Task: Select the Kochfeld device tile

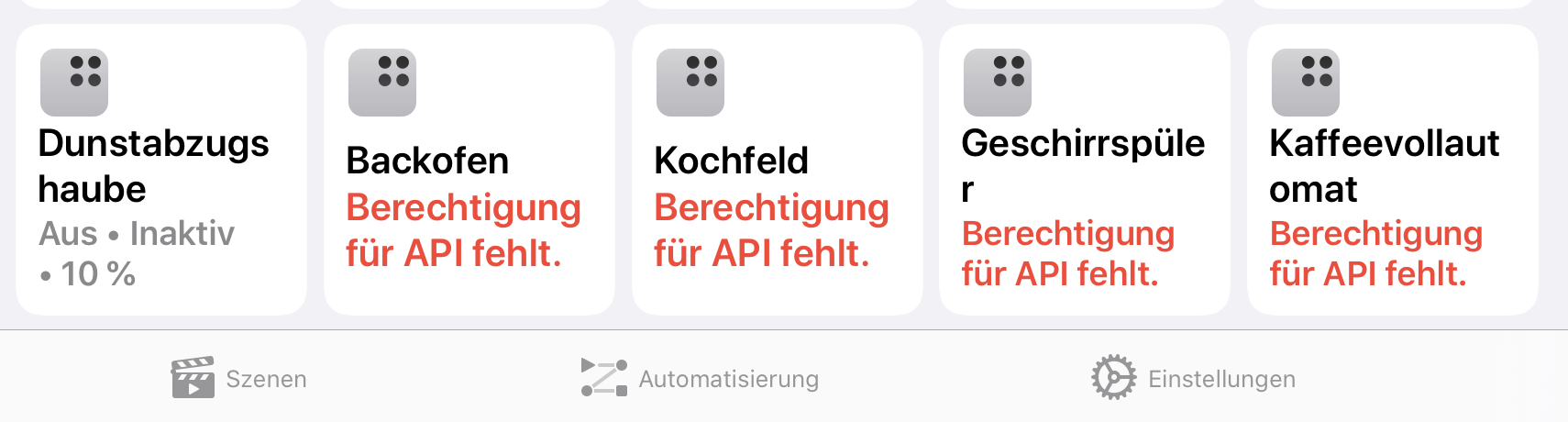Action: click(x=778, y=170)
